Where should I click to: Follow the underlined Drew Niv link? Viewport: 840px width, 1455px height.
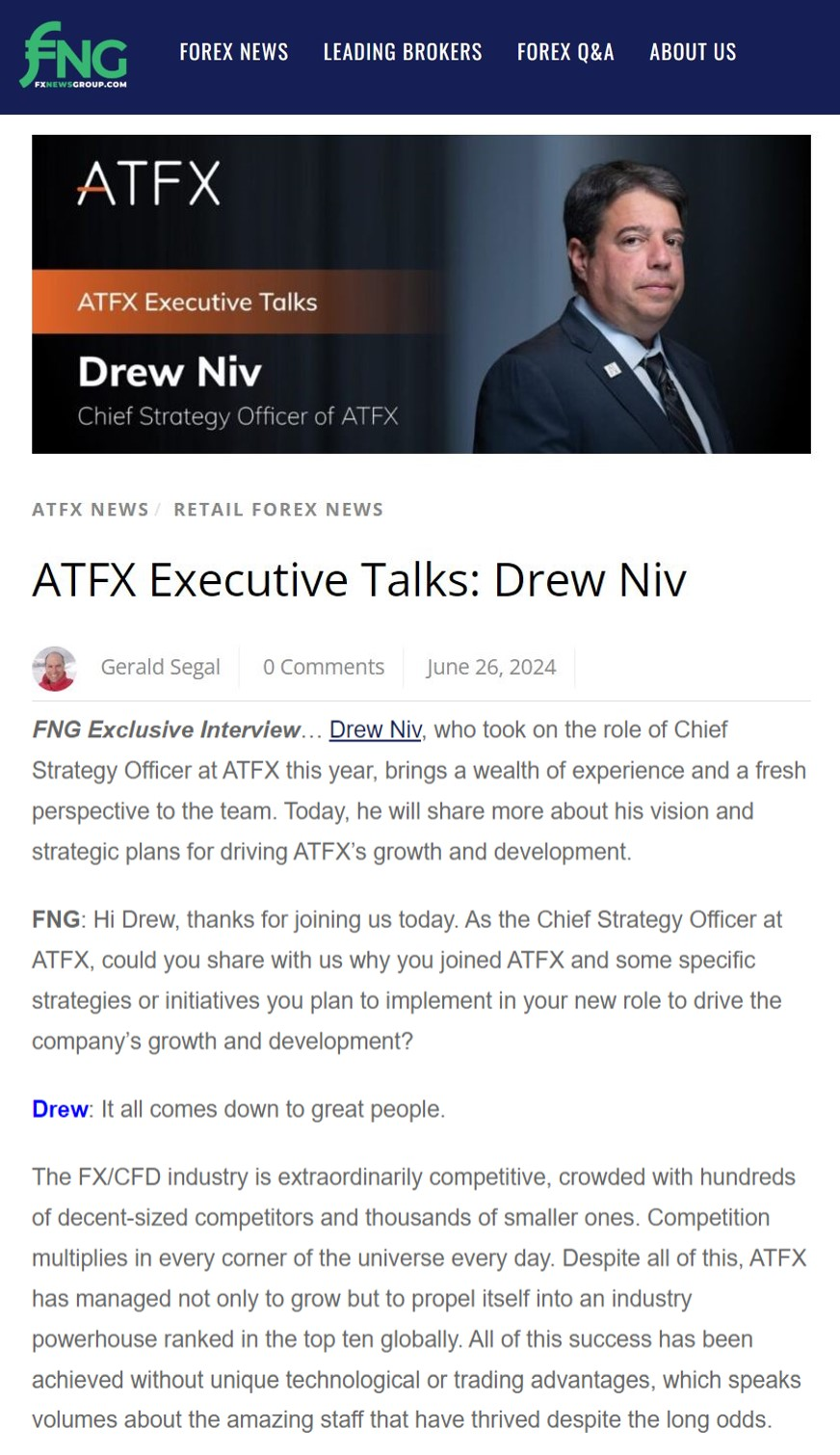coord(375,729)
